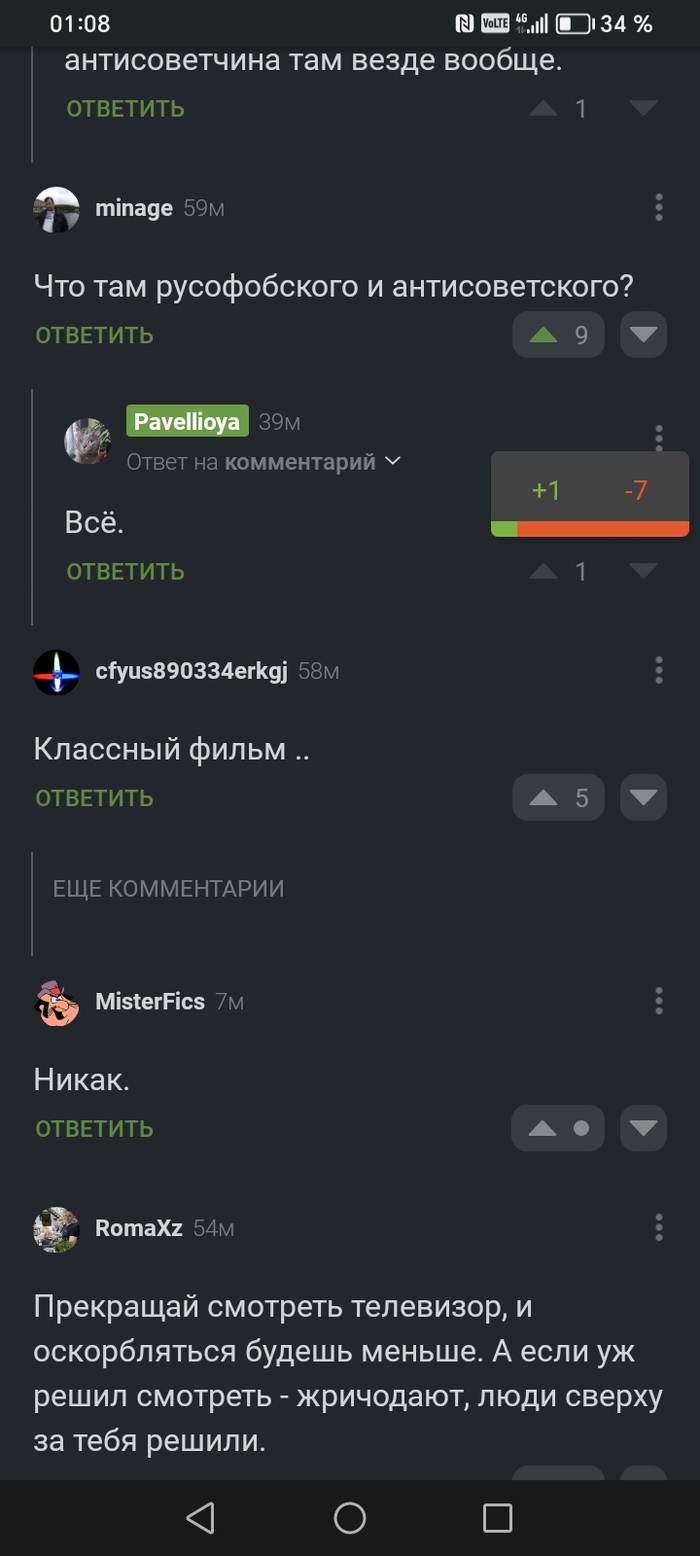Downvote the 'Классный фильм ..' comment
Screen dimensions: 700x1556
tap(643, 798)
